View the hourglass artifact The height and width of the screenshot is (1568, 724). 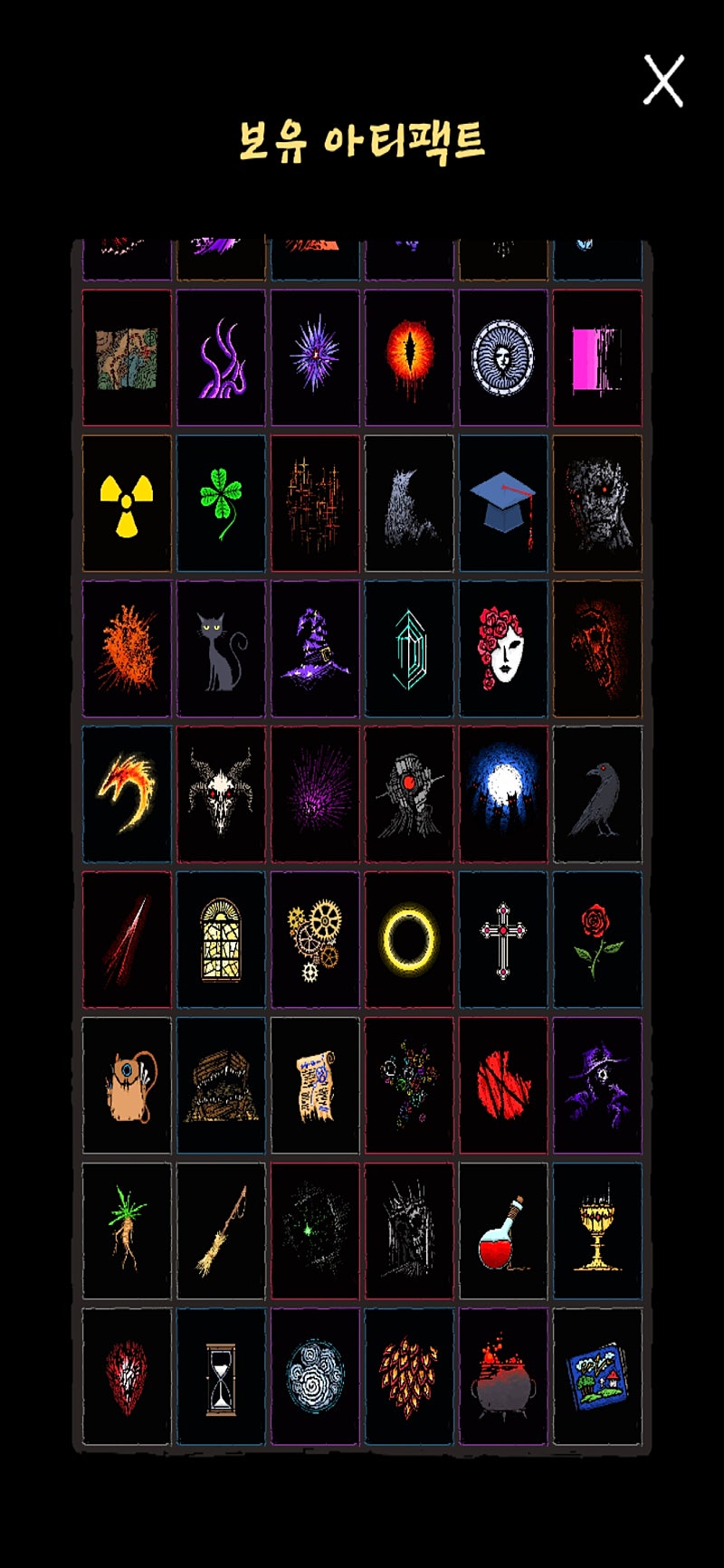221,1377
